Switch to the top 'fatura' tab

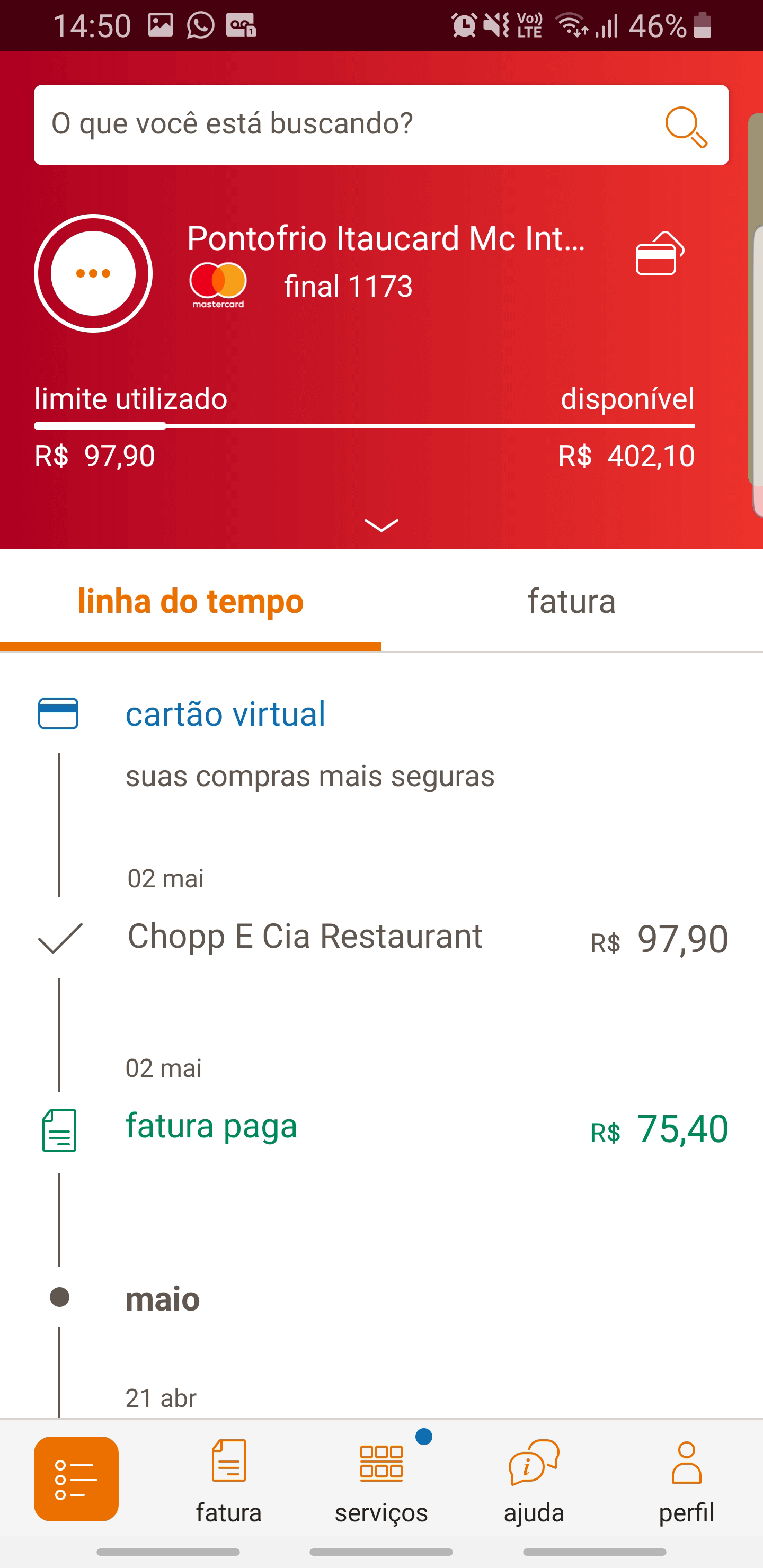(572, 601)
